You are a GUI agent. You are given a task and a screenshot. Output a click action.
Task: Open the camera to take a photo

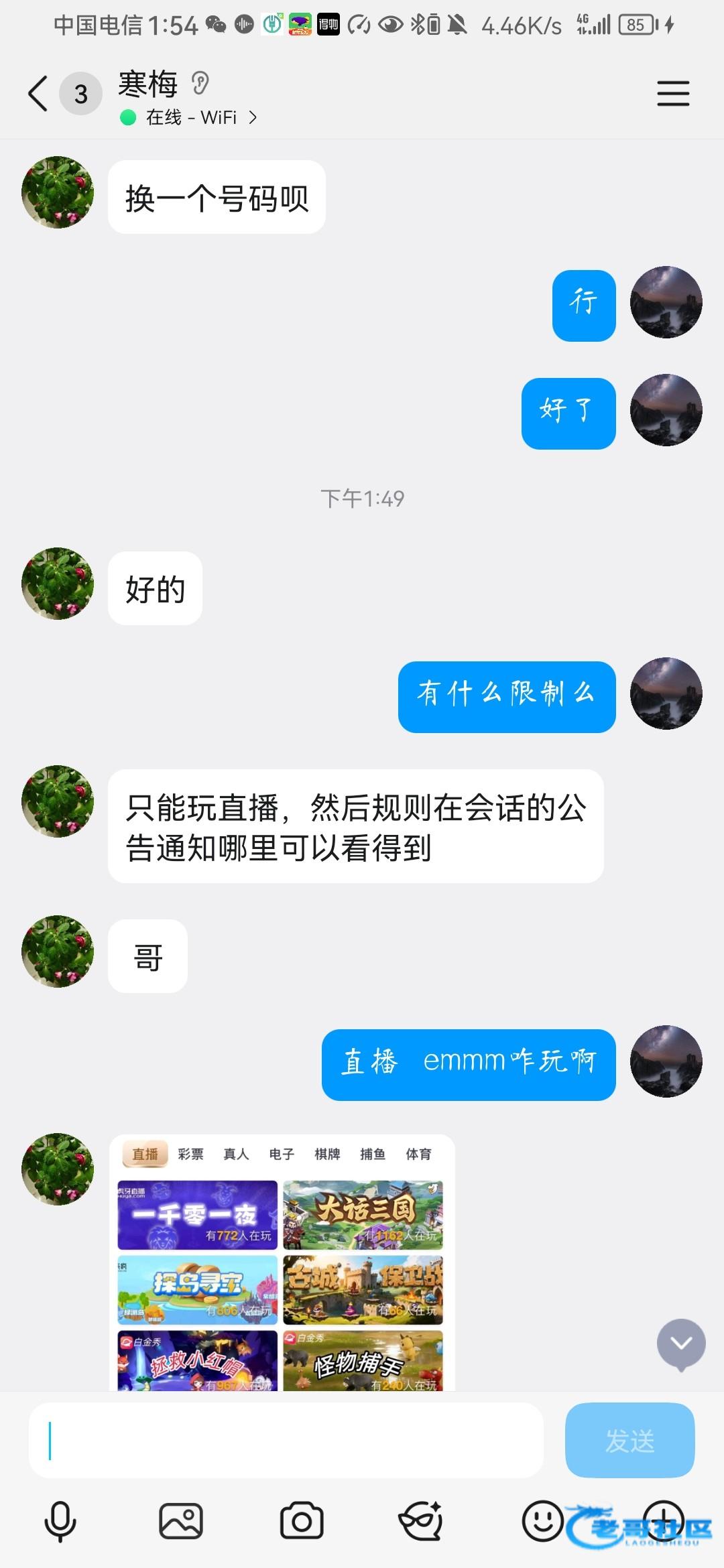pos(301,1521)
